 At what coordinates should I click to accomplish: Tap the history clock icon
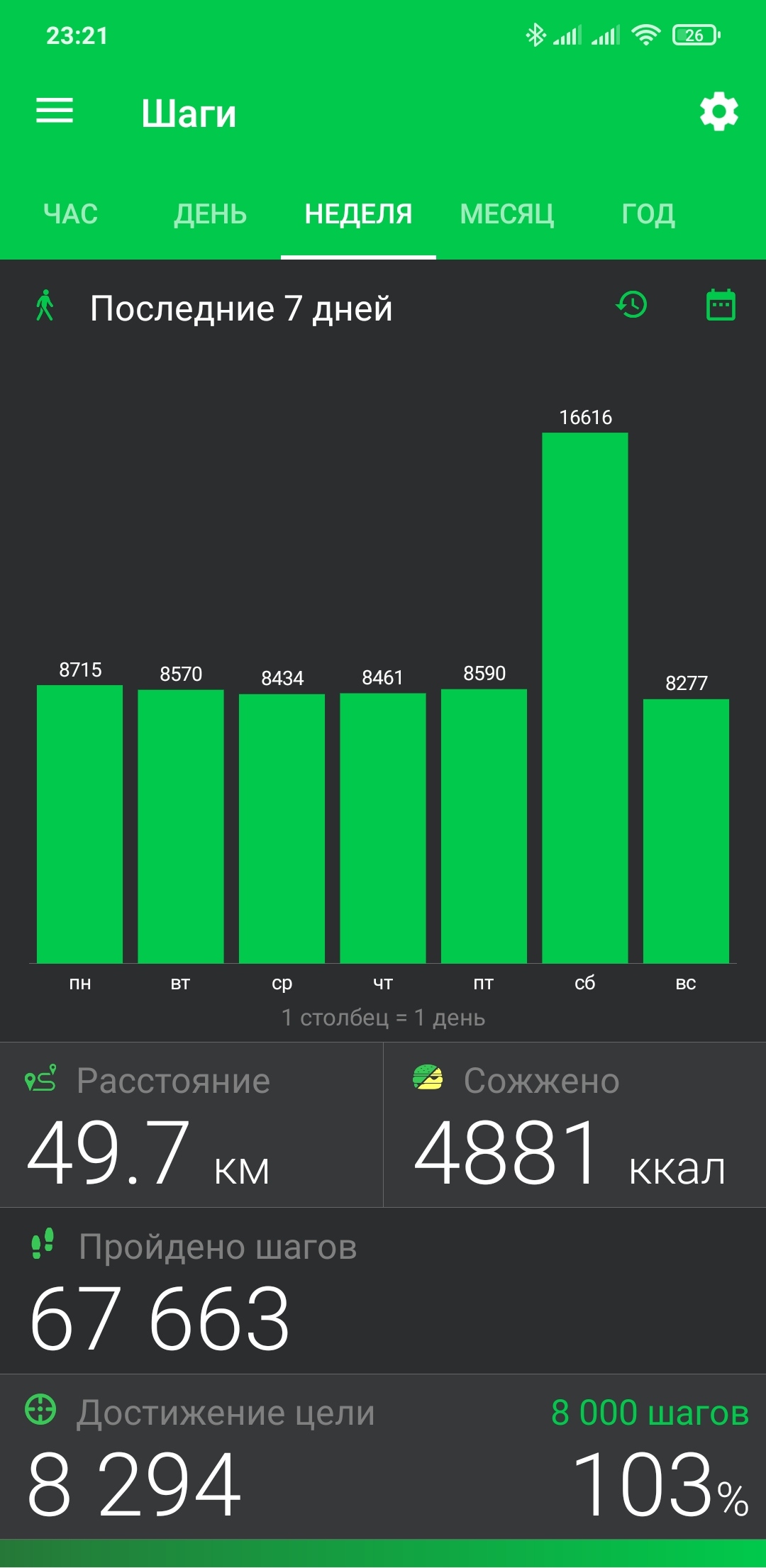tap(631, 305)
